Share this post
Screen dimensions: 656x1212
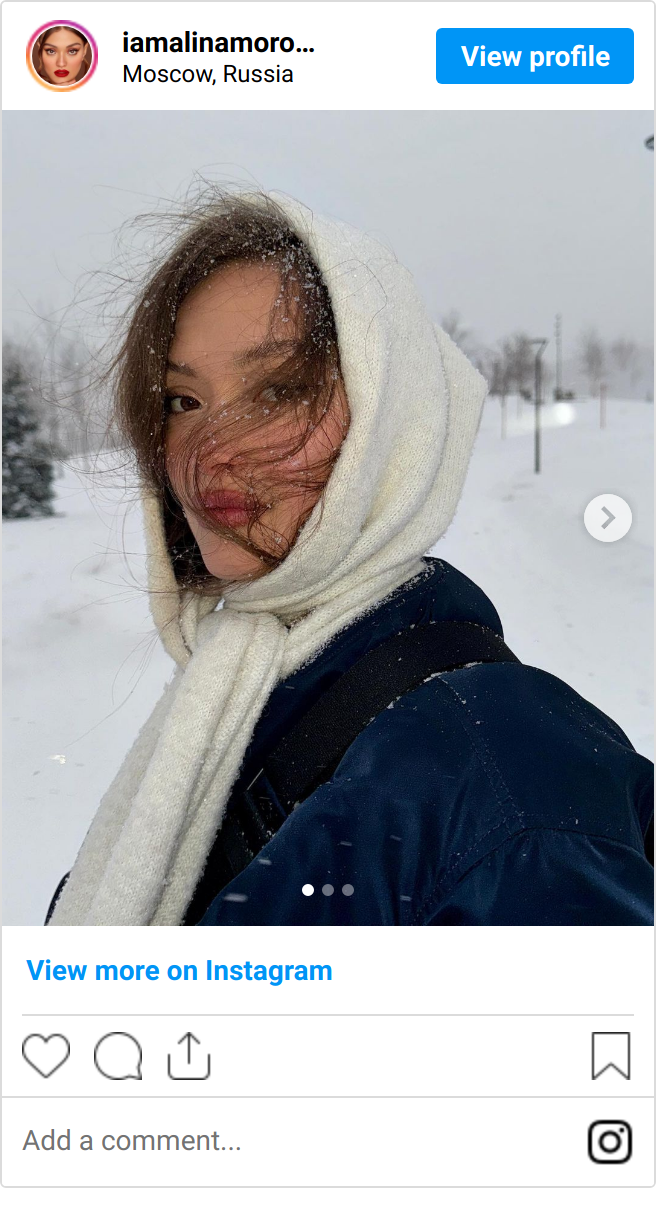click(x=189, y=1056)
